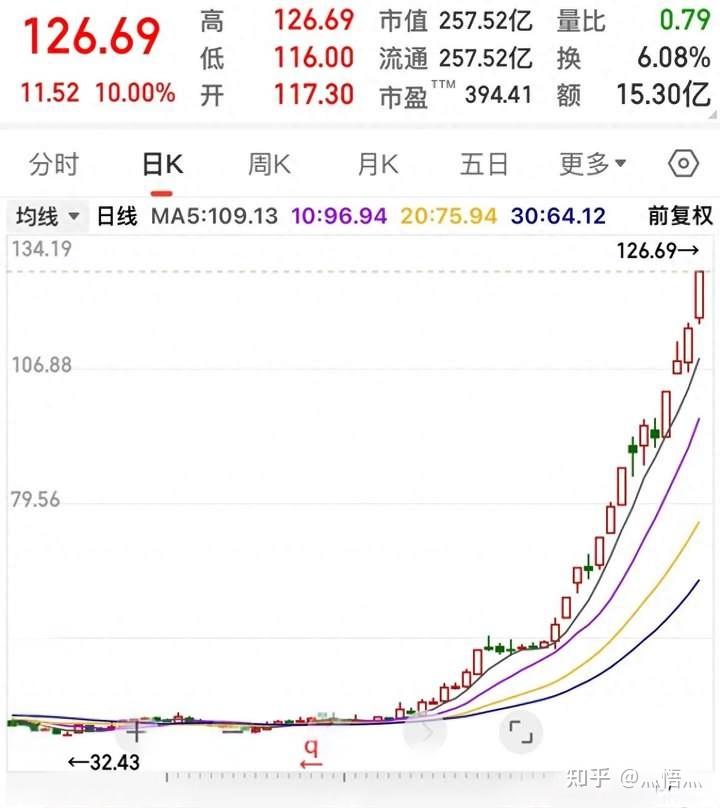This screenshot has height=808, width=720.
Task: Select the fullscreen expand icon
Action: pos(520,733)
